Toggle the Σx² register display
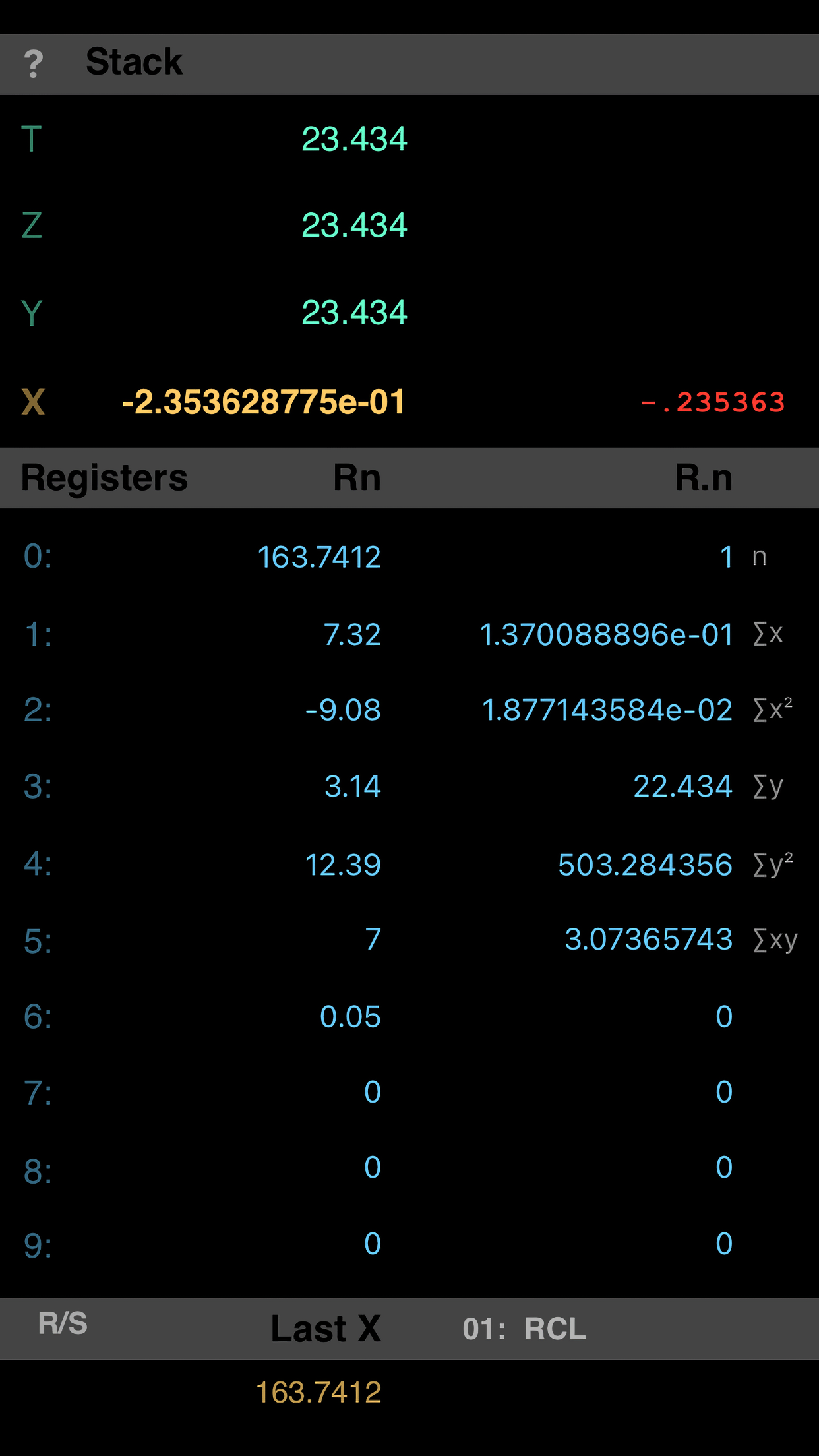Image resolution: width=819 pixels, height=1456 pixels. 607,710
